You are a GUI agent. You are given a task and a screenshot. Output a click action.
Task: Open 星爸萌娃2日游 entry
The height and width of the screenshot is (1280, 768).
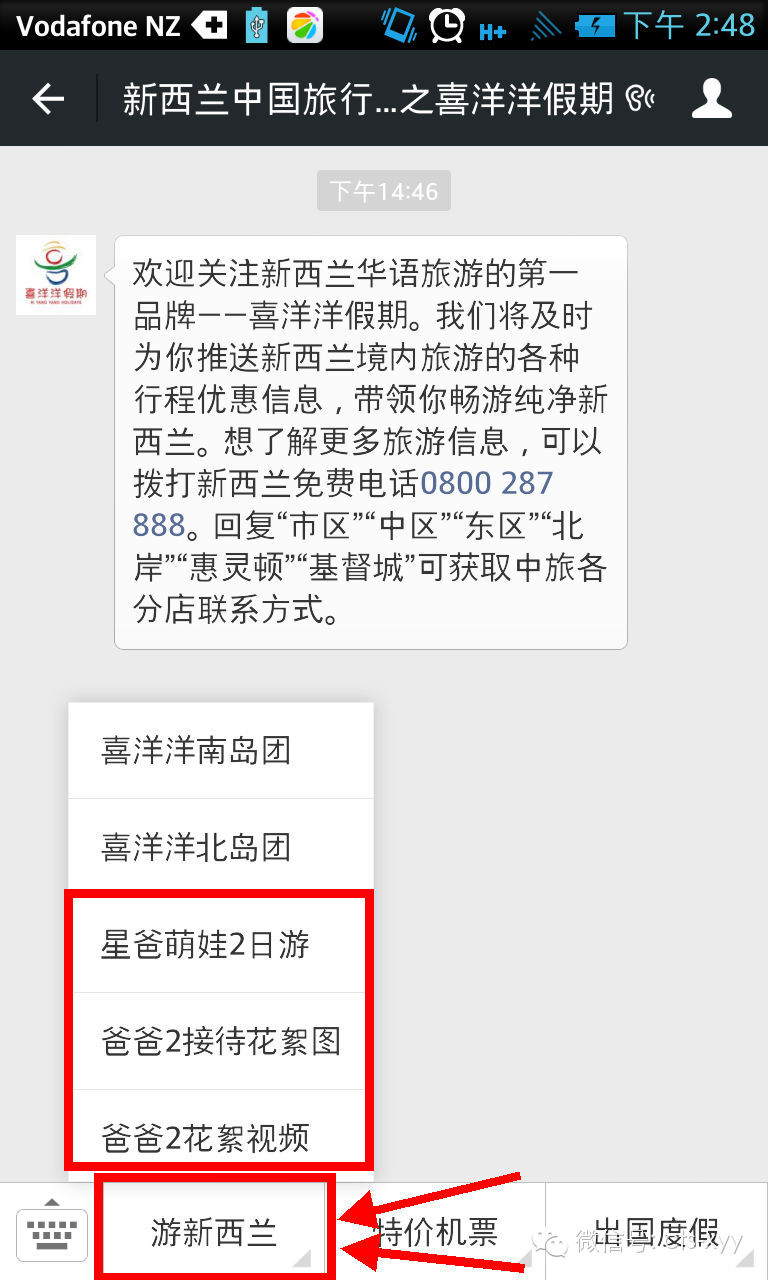(220, 944)
